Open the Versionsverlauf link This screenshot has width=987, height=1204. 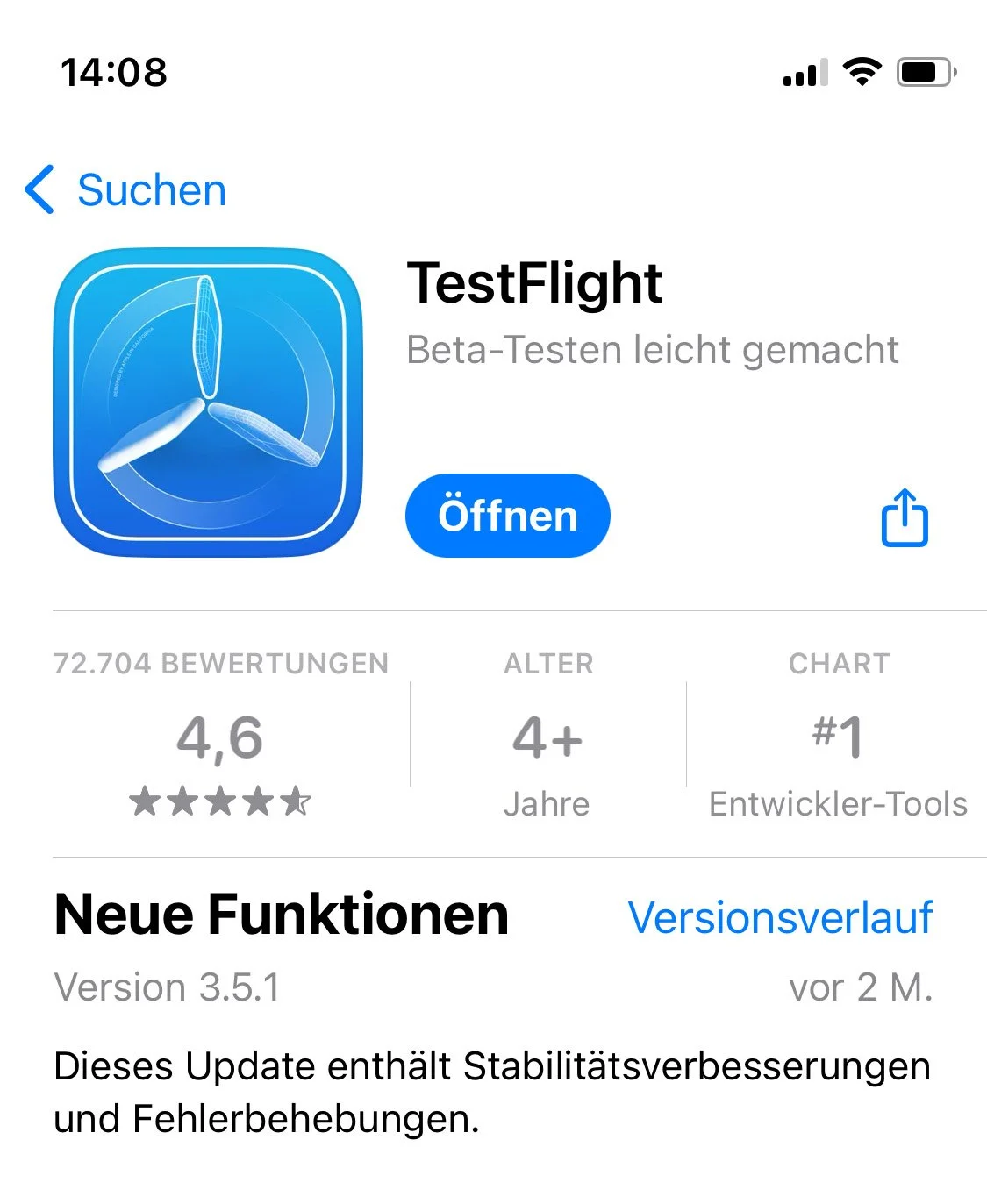point(780,918)
